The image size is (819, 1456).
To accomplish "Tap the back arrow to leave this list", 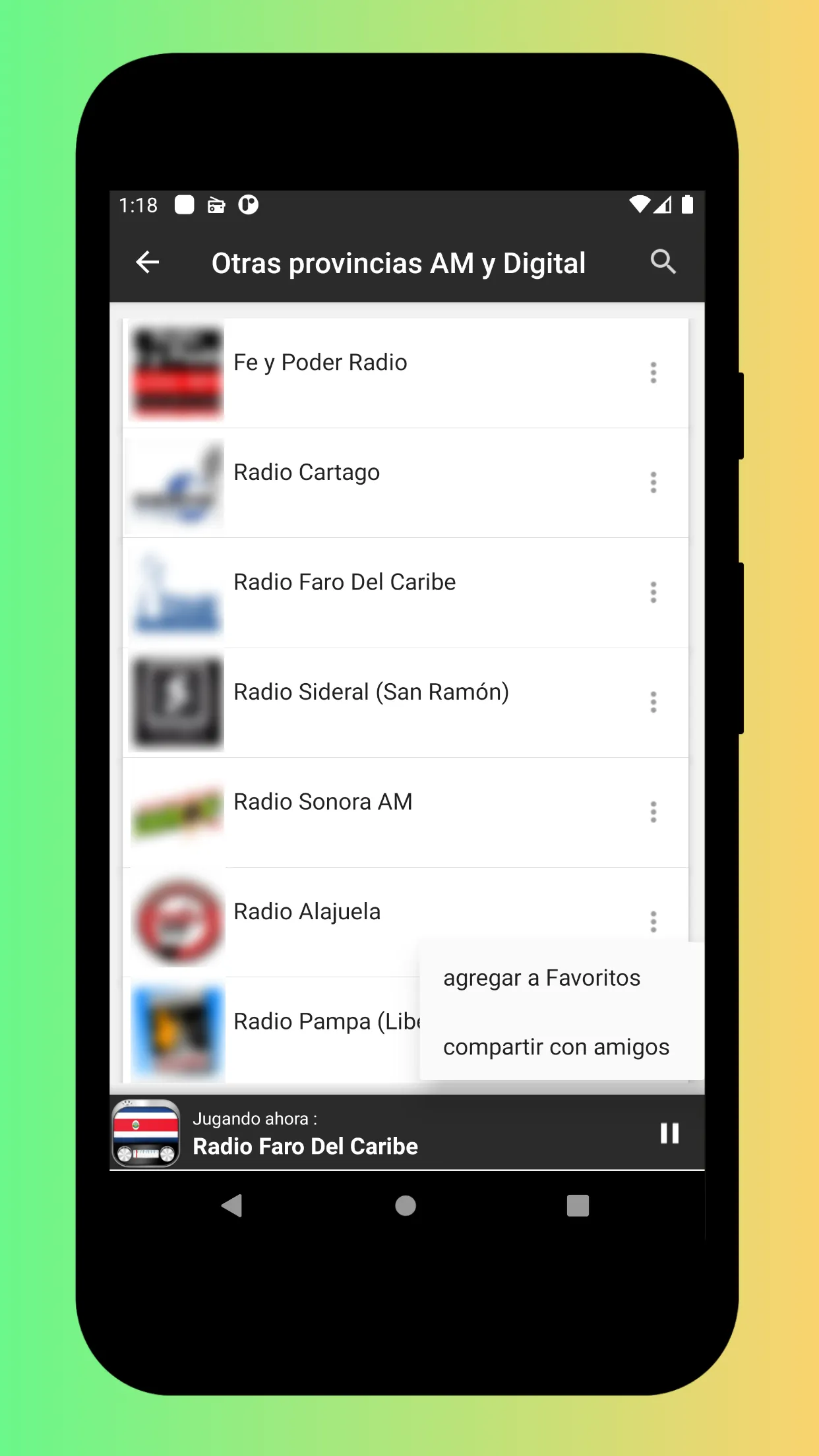I will 148,262.
